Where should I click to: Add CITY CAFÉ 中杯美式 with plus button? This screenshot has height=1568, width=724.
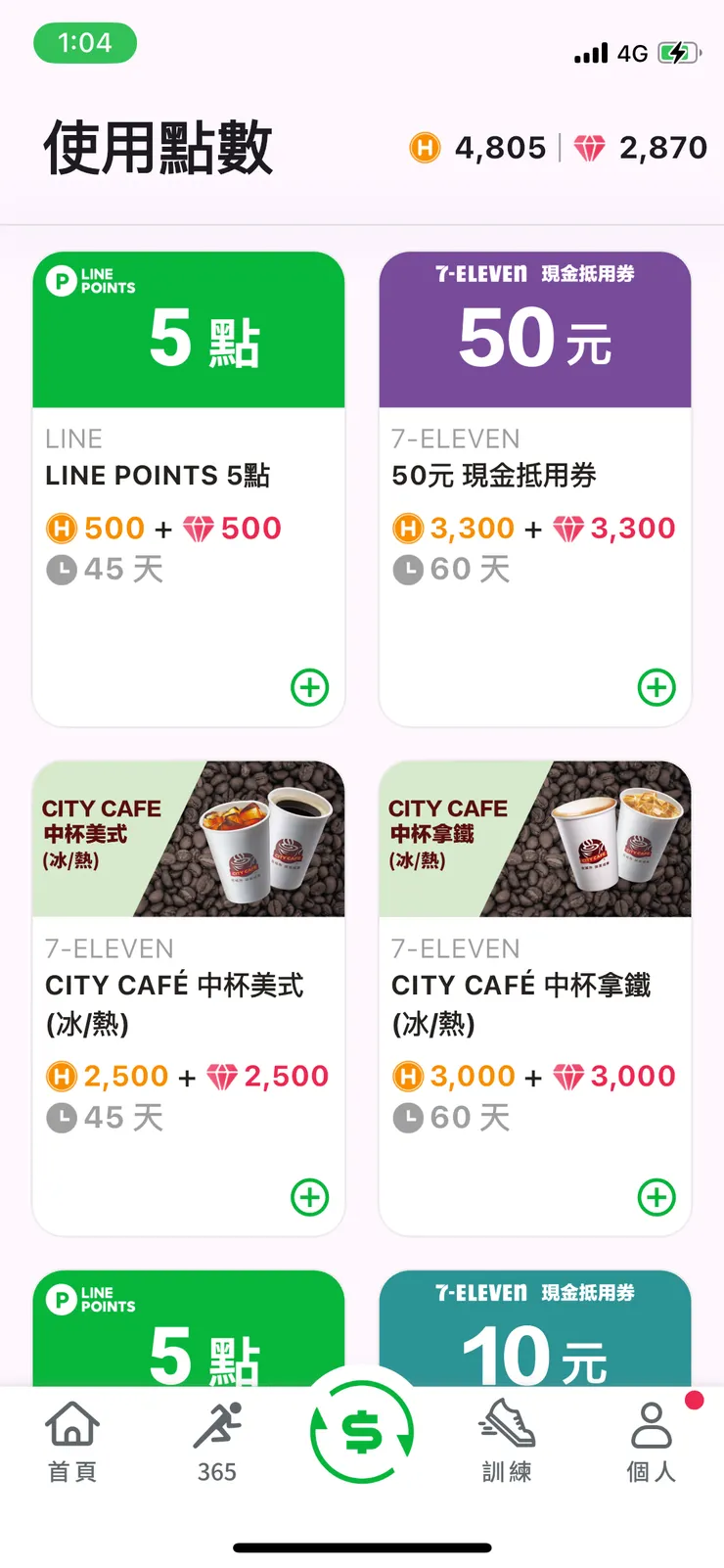(308, 1196)
